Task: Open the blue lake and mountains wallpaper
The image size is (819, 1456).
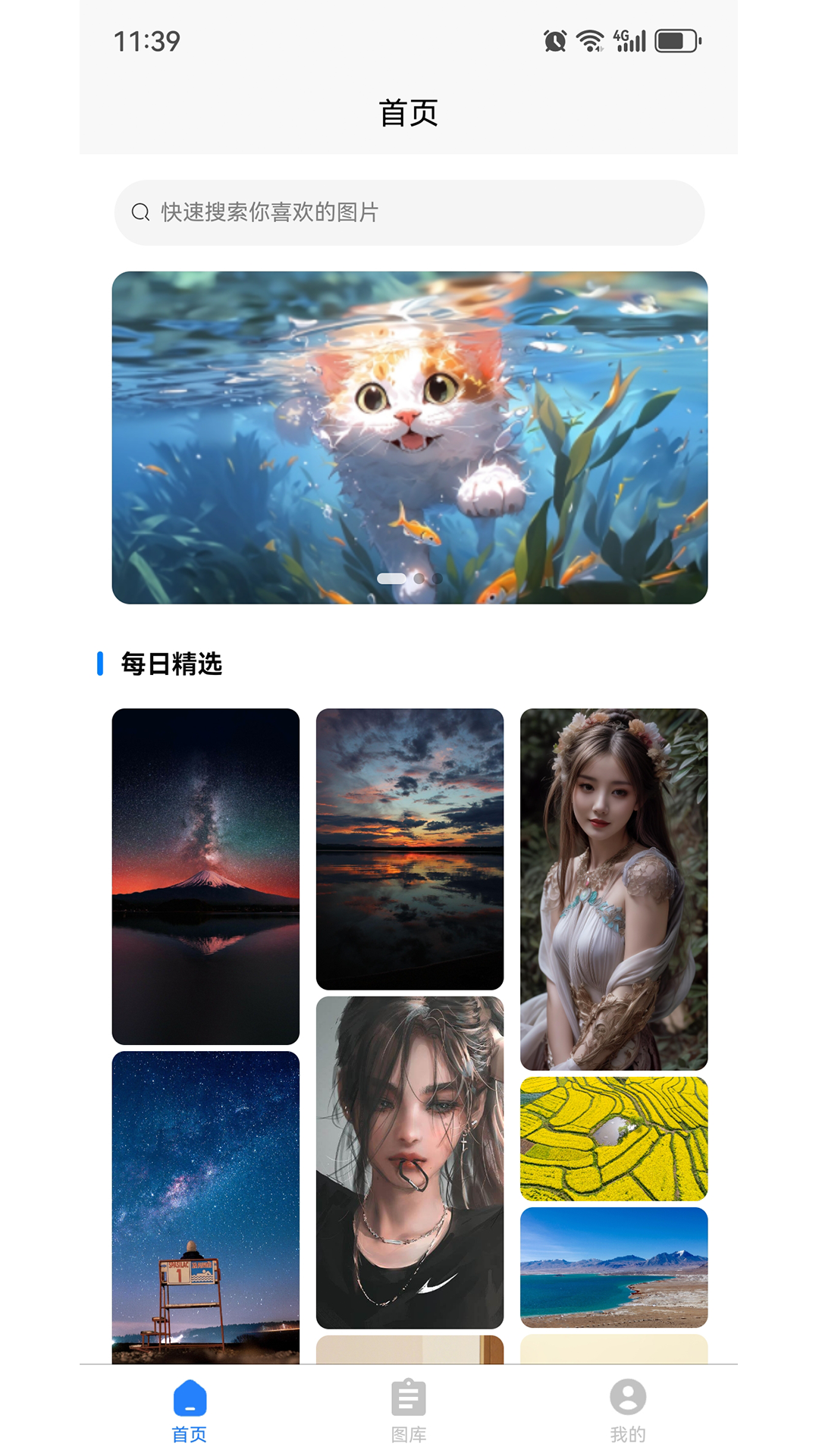Action: tap(613, 1266)
